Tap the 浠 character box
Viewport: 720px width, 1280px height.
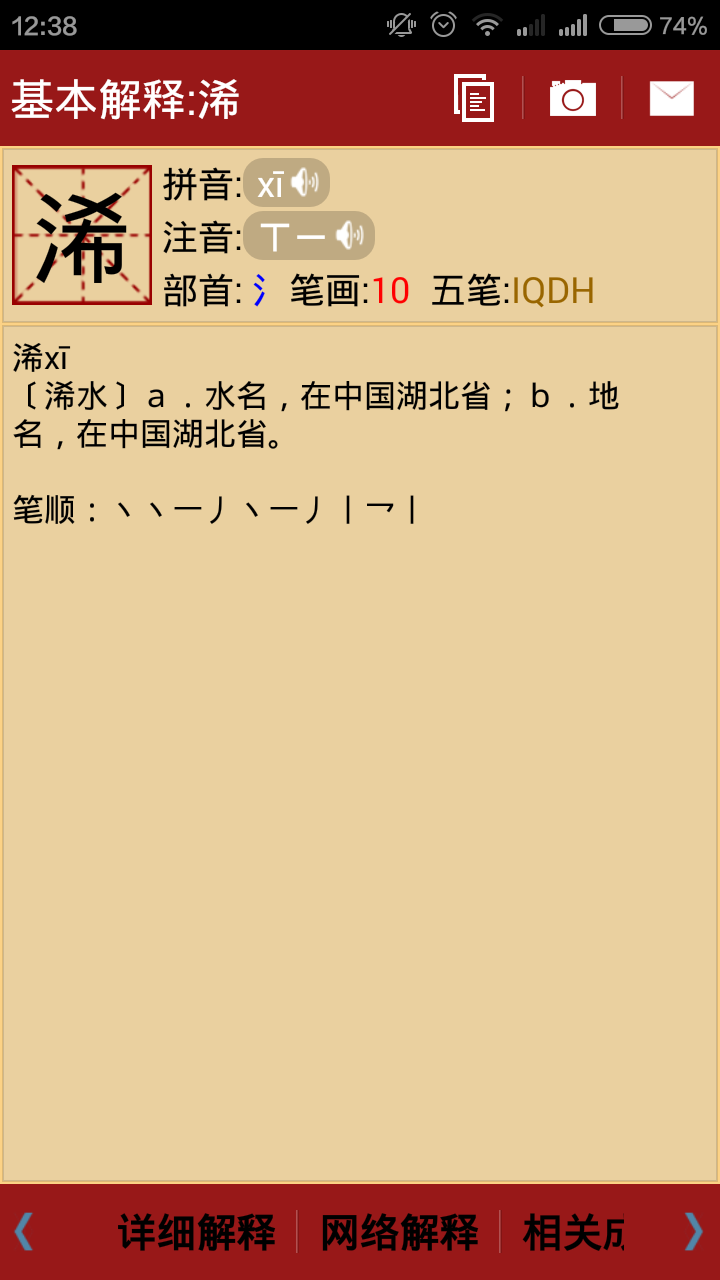pos(82,235)
